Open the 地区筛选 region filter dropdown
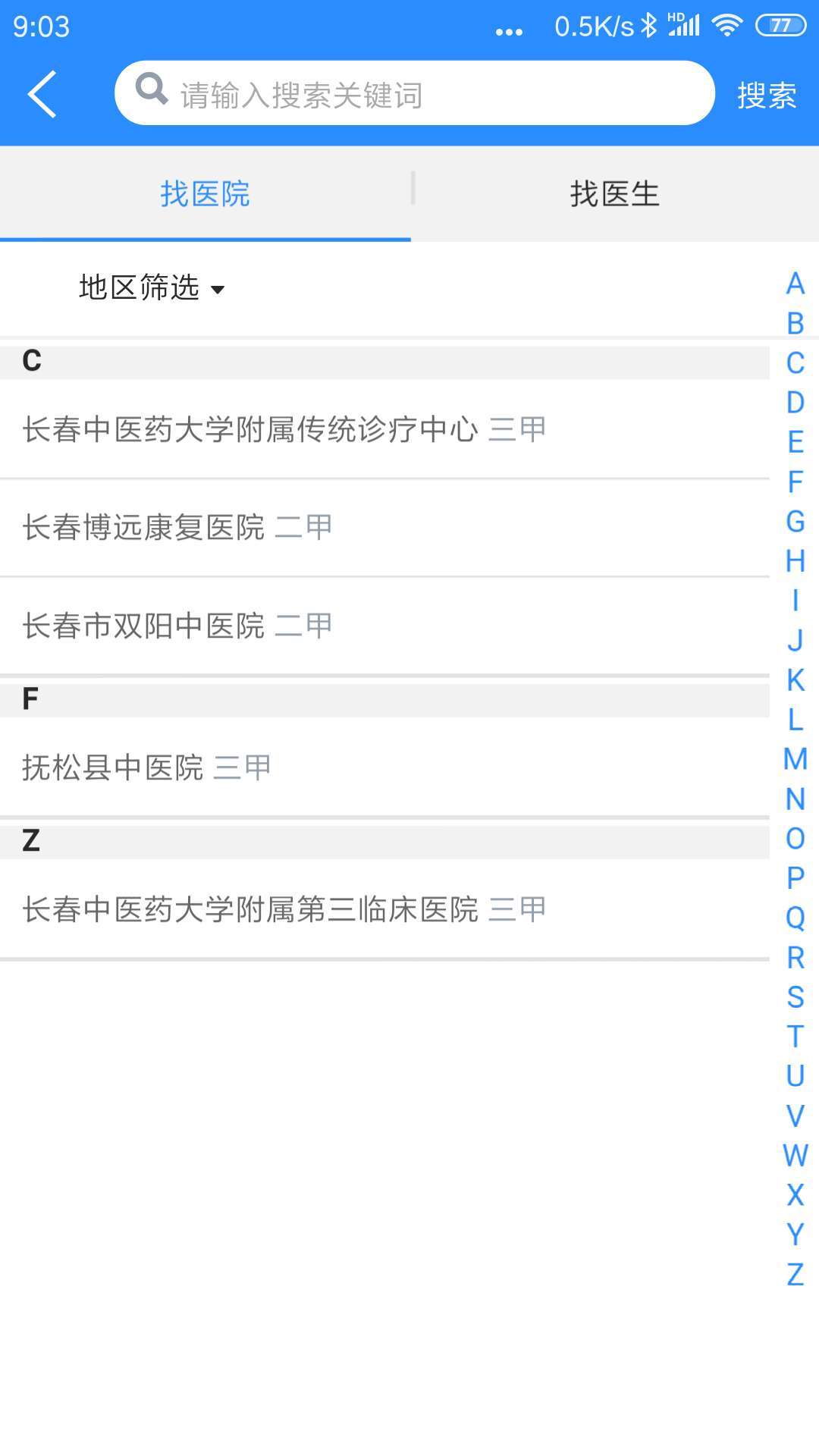This screenshot has height=1456, width=819. point(140,288)
